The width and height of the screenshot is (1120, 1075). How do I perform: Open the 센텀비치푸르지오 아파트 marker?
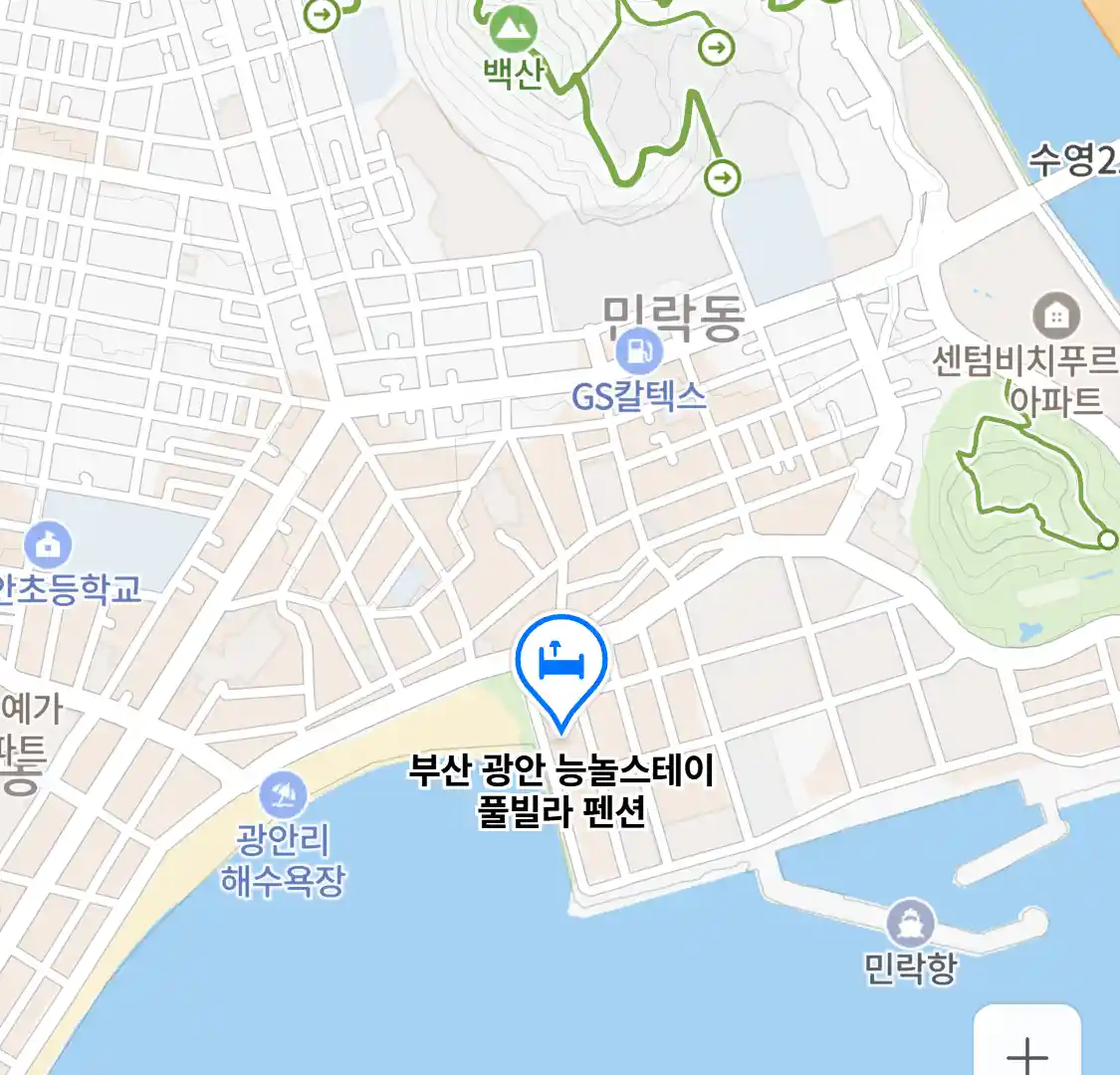point(1056,317)
